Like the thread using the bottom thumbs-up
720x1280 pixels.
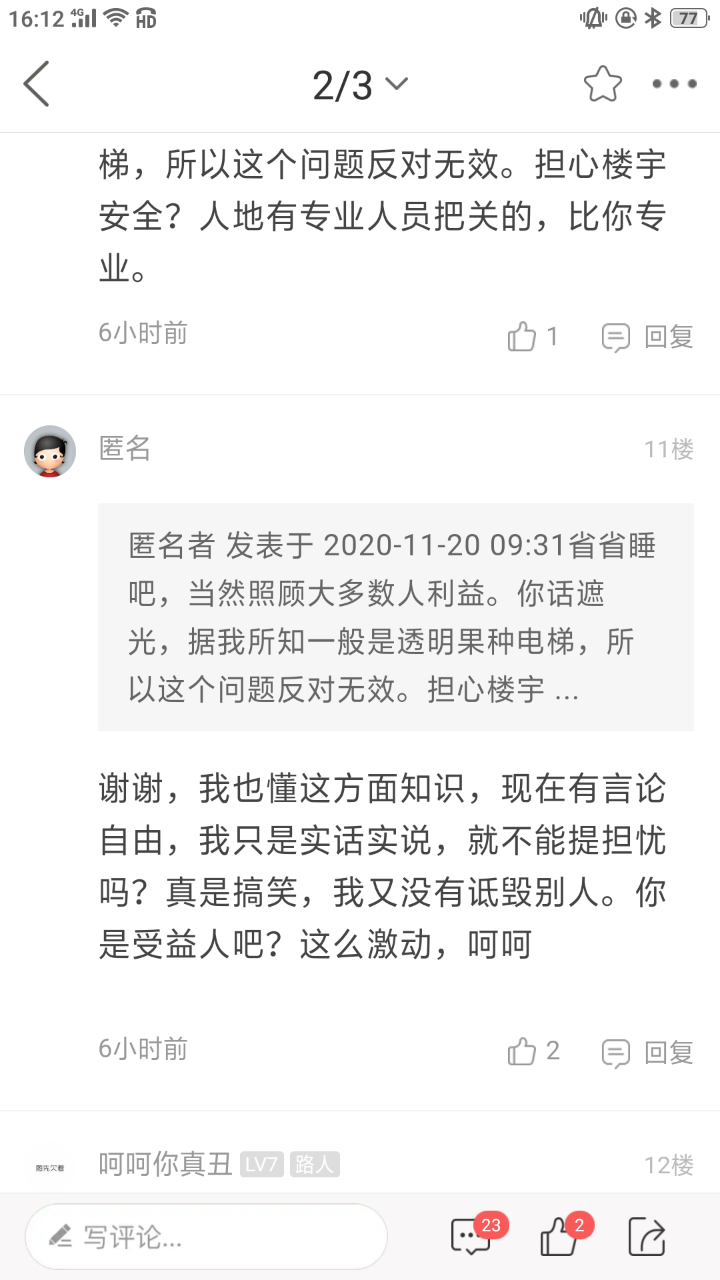560,1237
